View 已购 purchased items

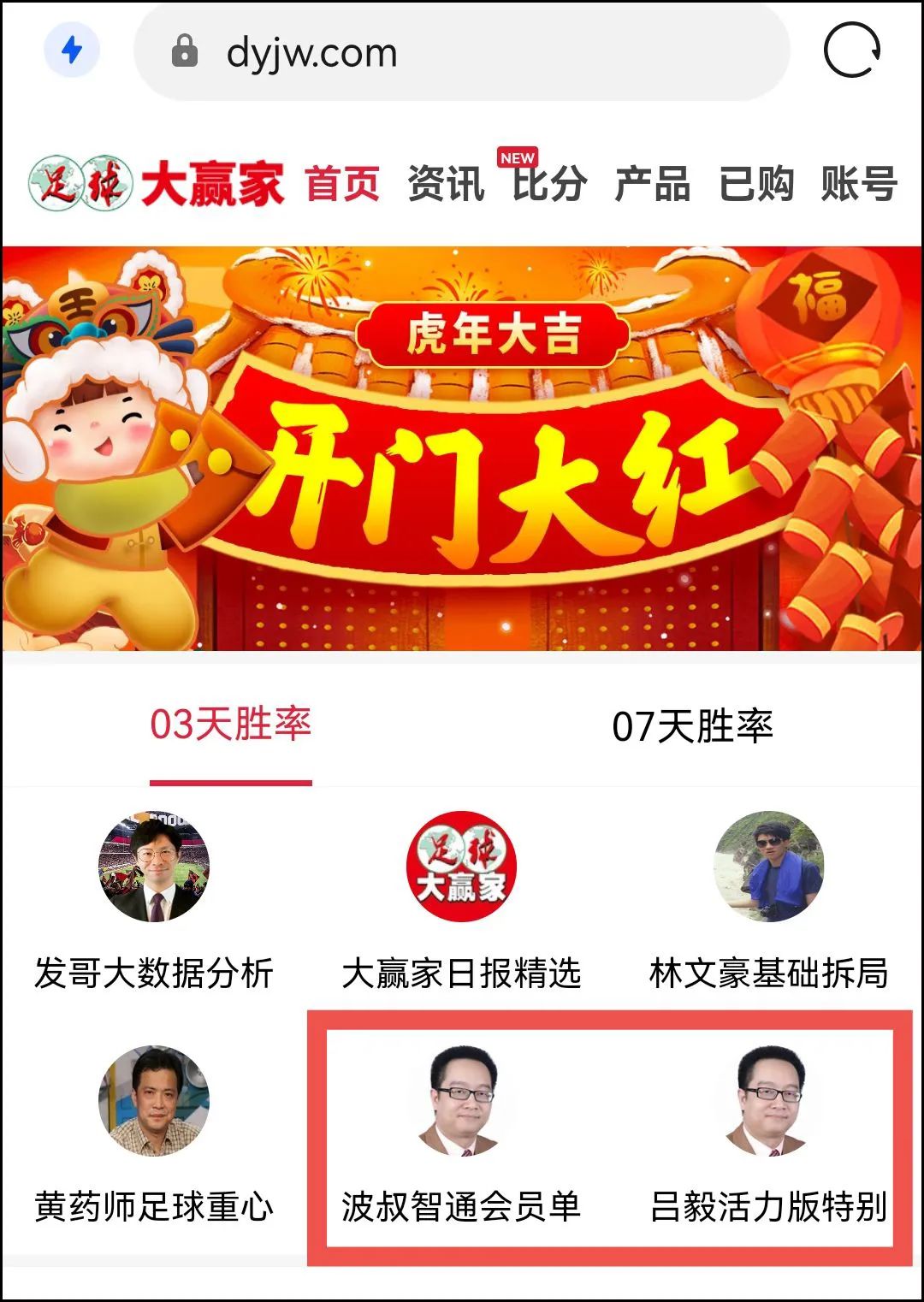coord(756,183)
